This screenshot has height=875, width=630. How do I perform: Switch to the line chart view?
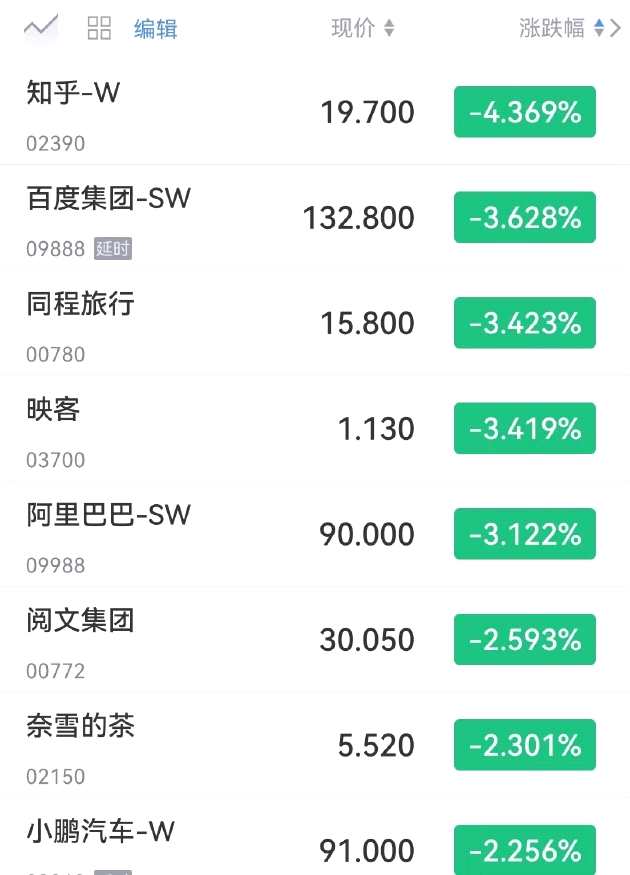(x=41, y=27)
